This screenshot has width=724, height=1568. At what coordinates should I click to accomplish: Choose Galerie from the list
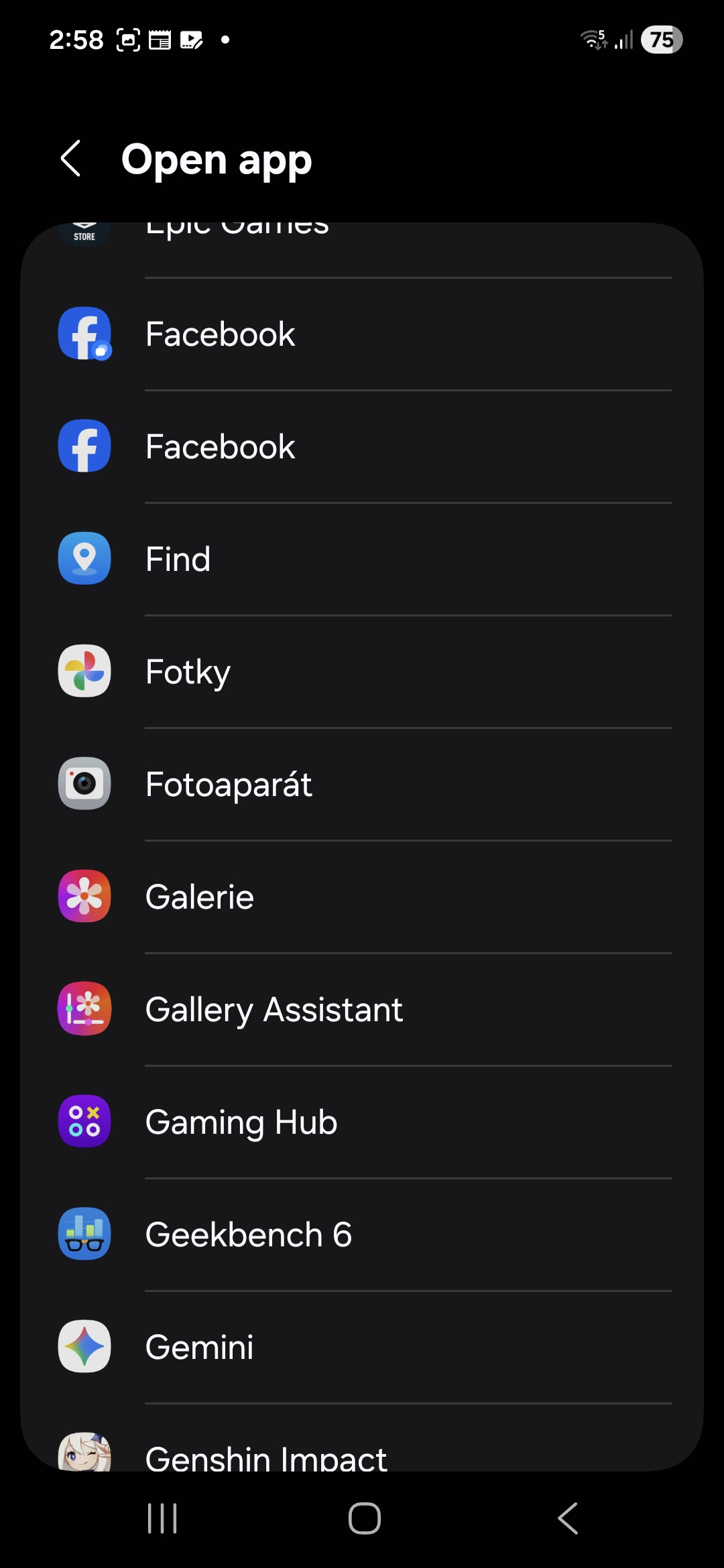[362, 897]
